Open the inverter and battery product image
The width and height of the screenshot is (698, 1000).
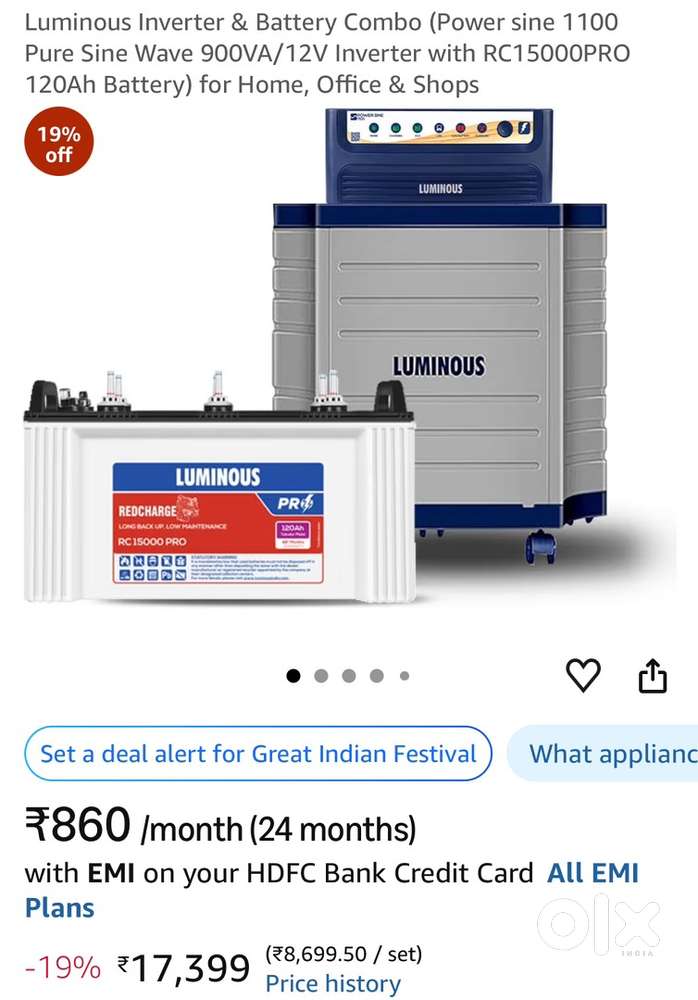[348, 356]
